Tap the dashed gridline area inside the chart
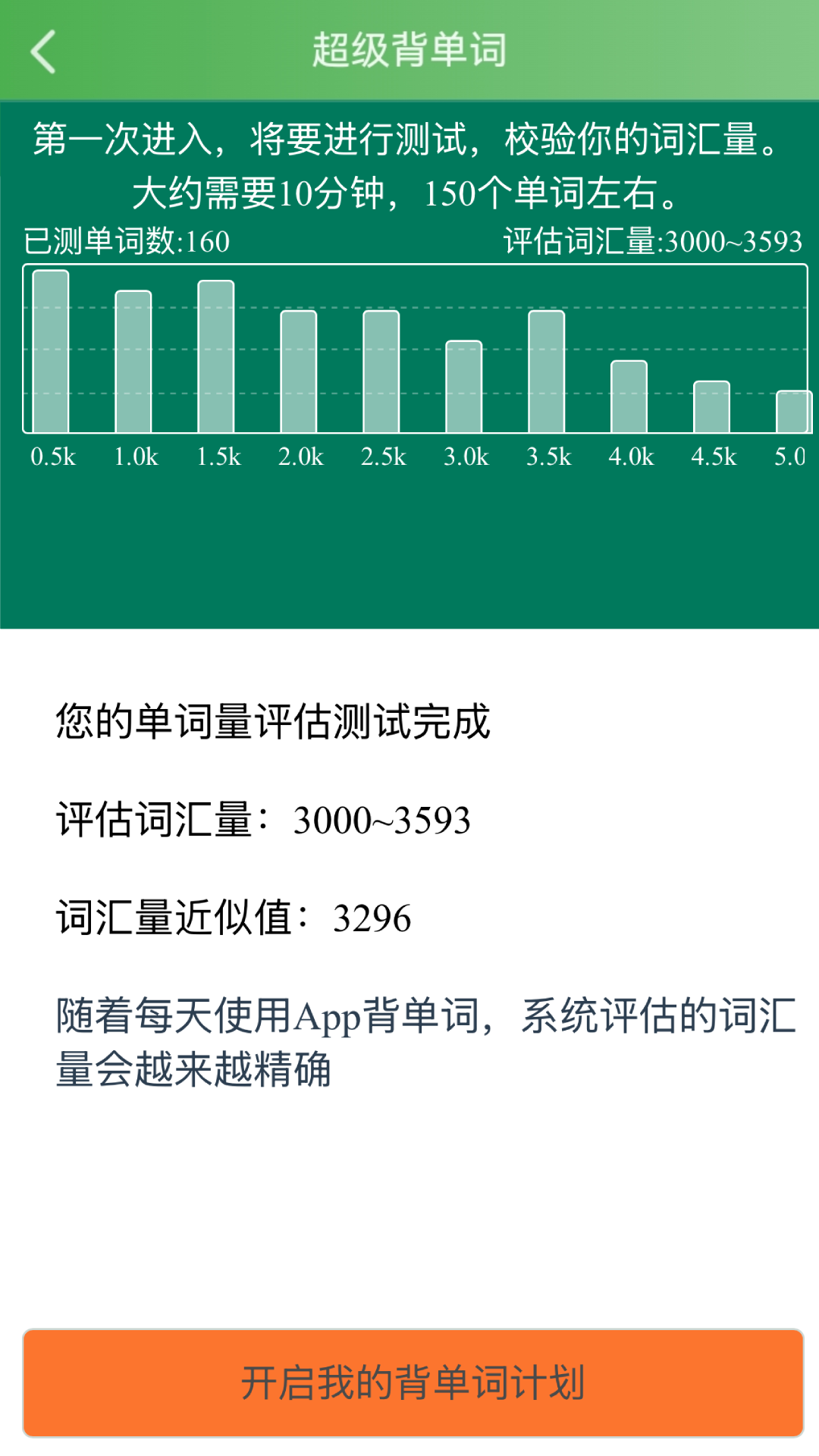 click(x=500, y=309)
